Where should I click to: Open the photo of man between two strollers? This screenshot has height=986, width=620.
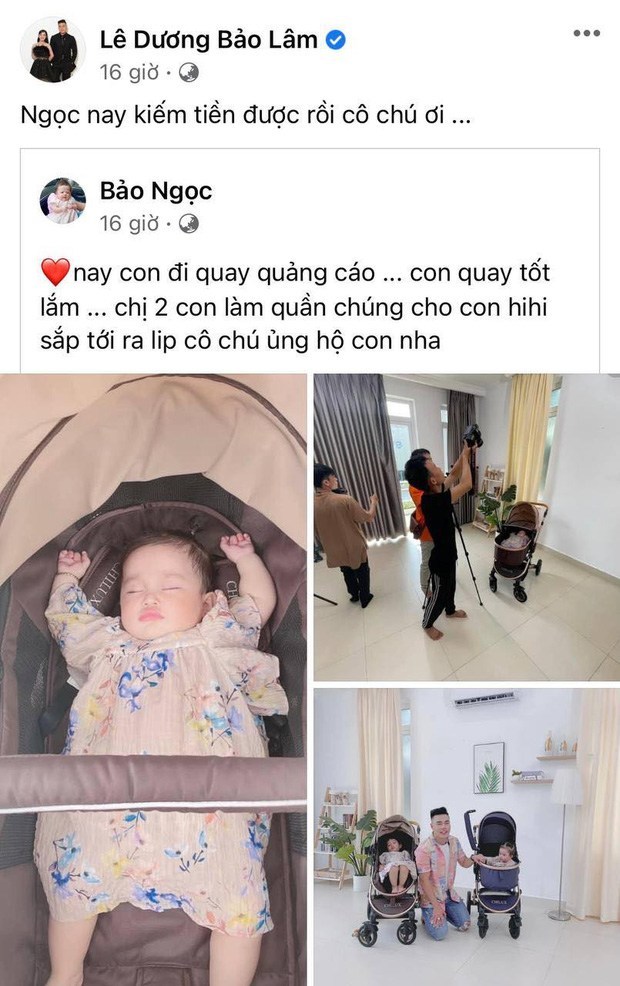[x=466, y=836]
